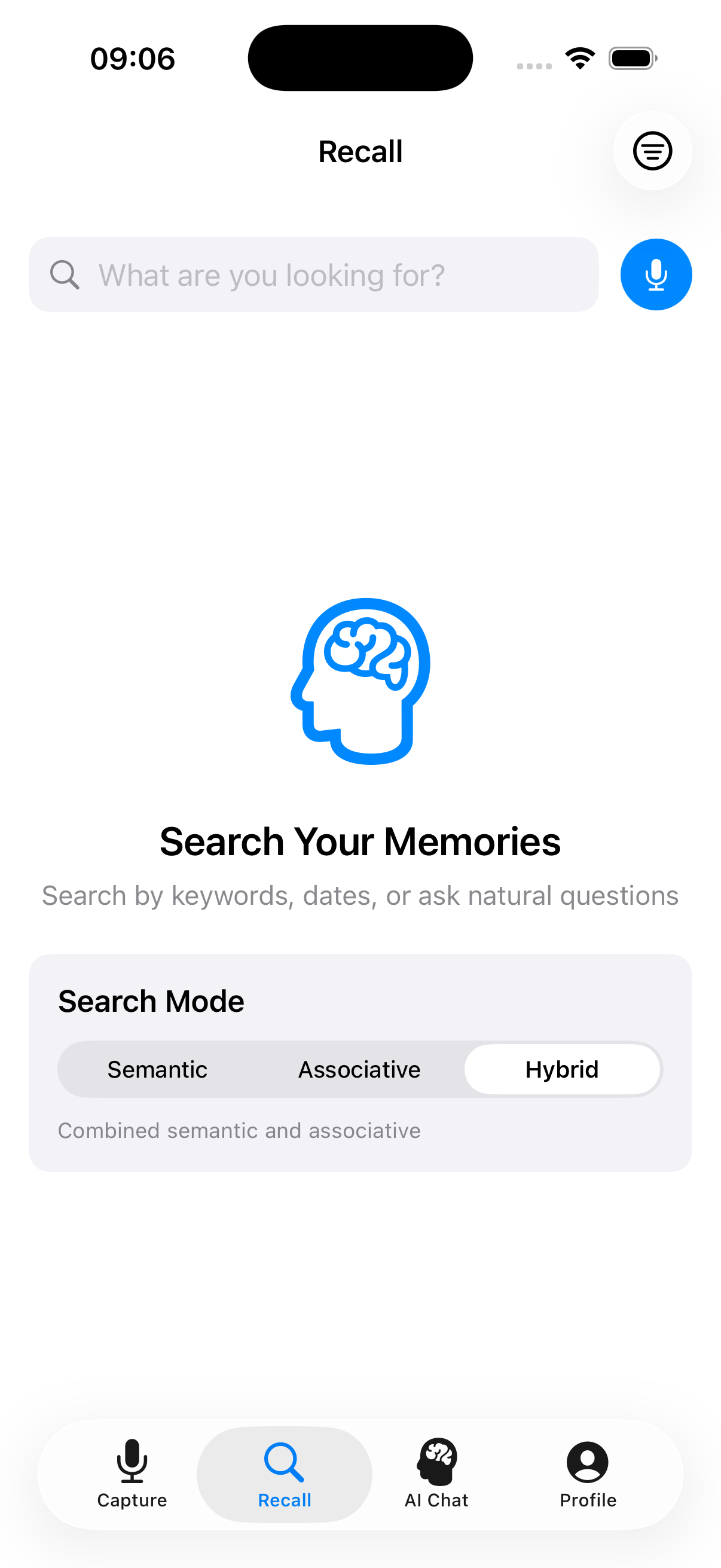Screen dimensions: 721x1568
Task: Choose Hybrid search mode
Action: pyautogui.click(x=561, y=1069)
